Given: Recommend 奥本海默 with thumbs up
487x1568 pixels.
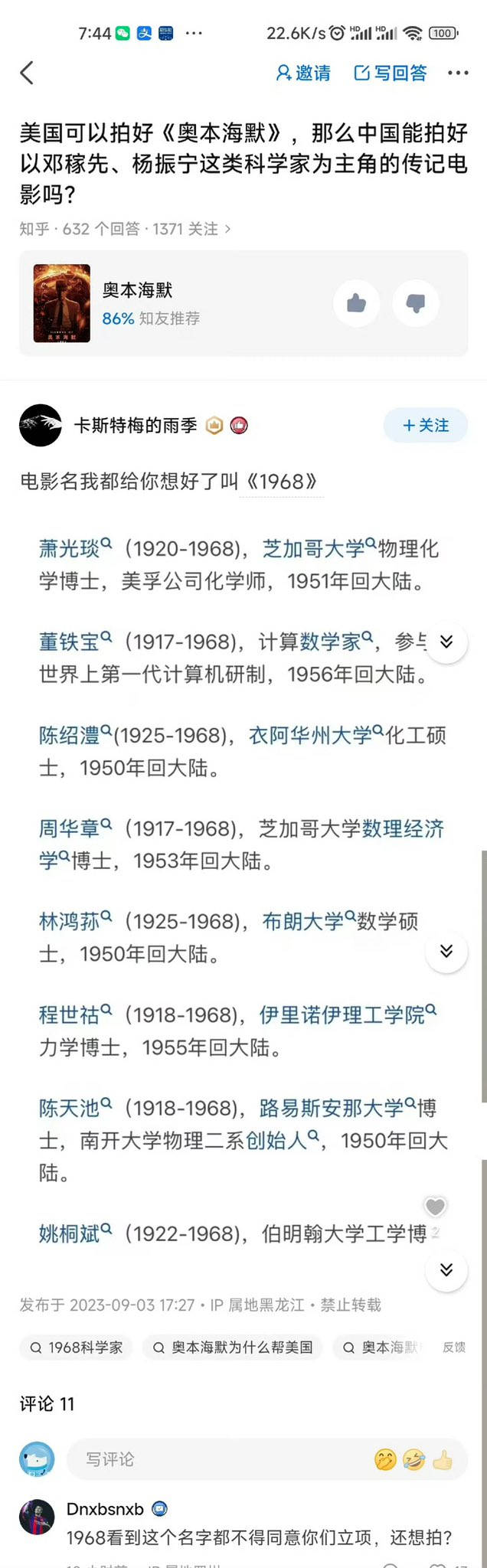Looking at the screenshot, I should [356, 303].
